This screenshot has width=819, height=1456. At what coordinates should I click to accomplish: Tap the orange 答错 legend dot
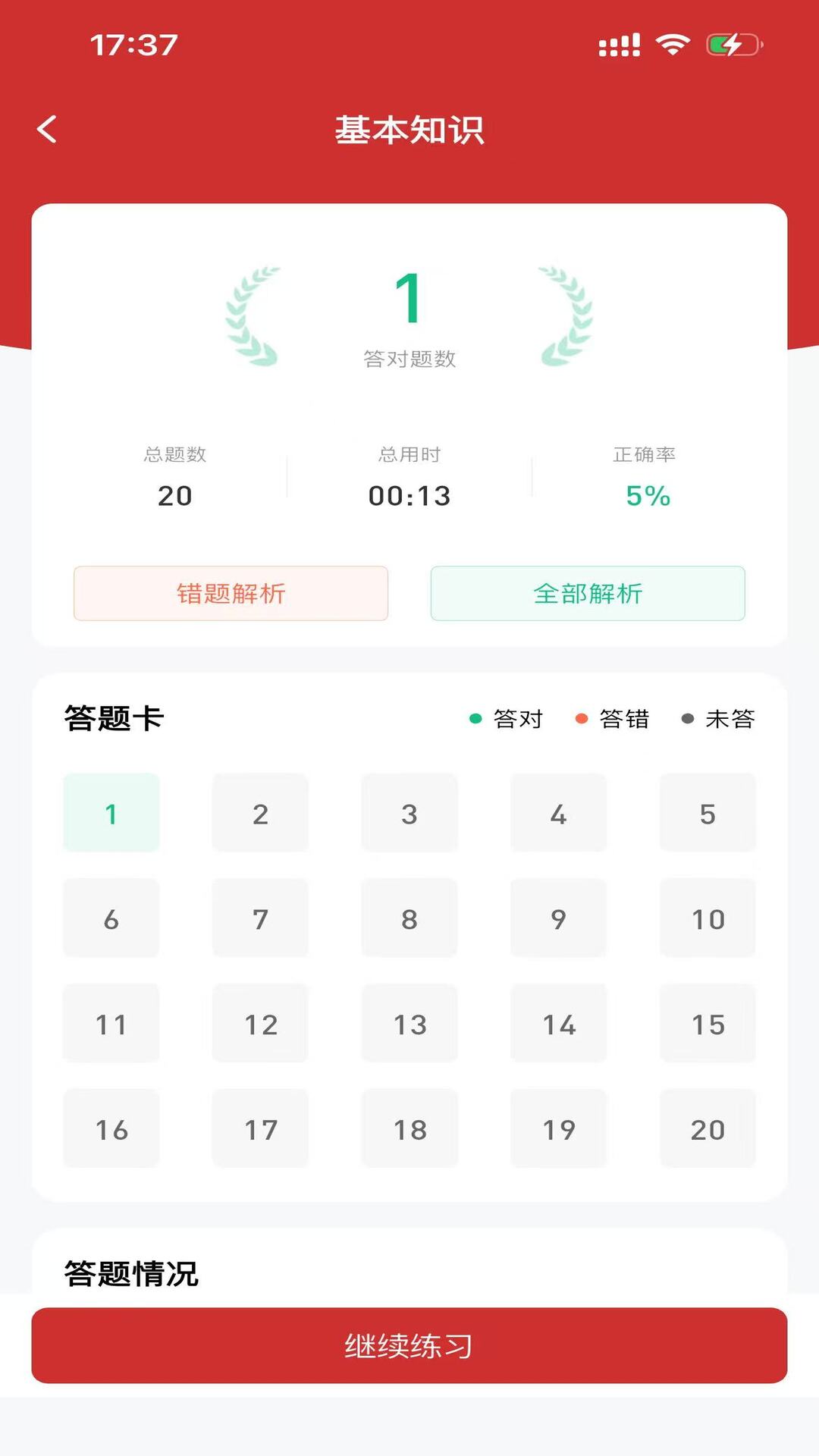pos(581,718)
